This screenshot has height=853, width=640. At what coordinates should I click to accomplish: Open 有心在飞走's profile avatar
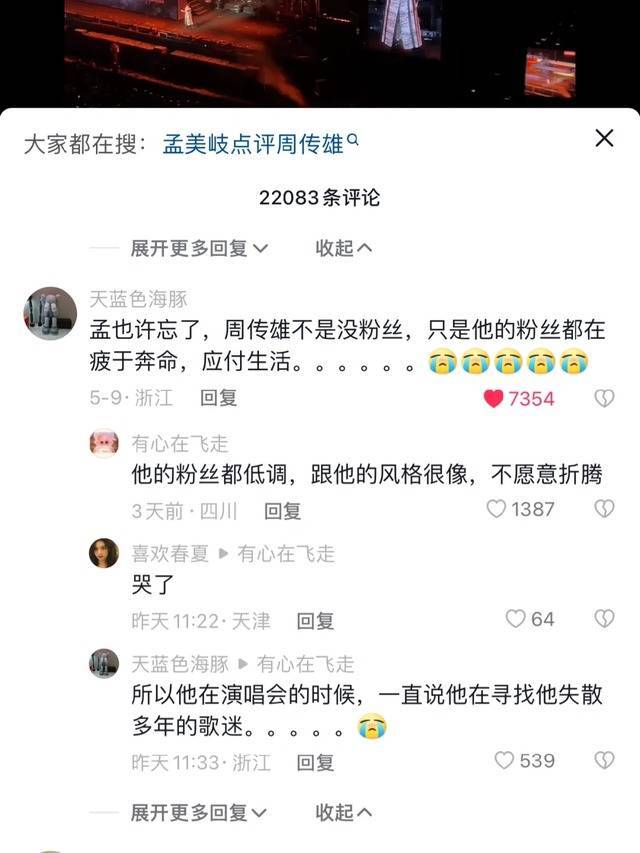click(104, 443)
